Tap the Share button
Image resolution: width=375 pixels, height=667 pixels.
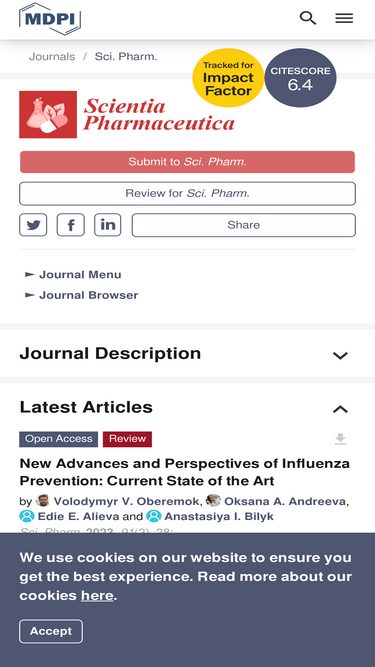[244, 225]
